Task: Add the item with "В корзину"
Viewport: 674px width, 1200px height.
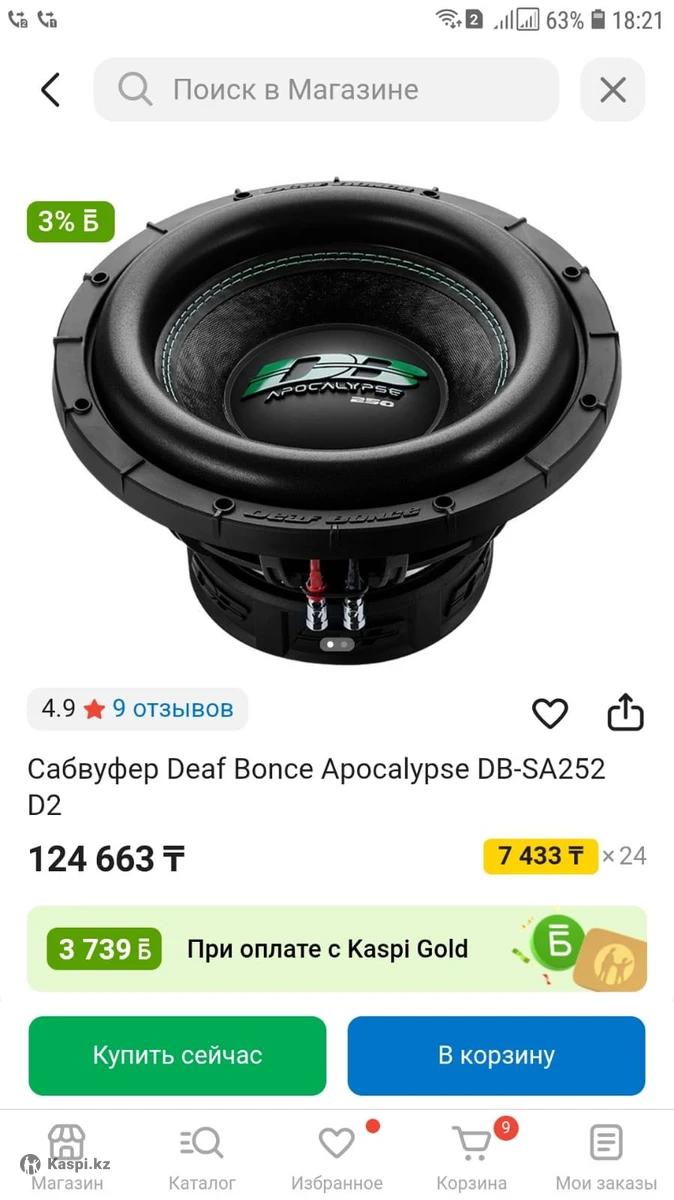Action: 496,1056
